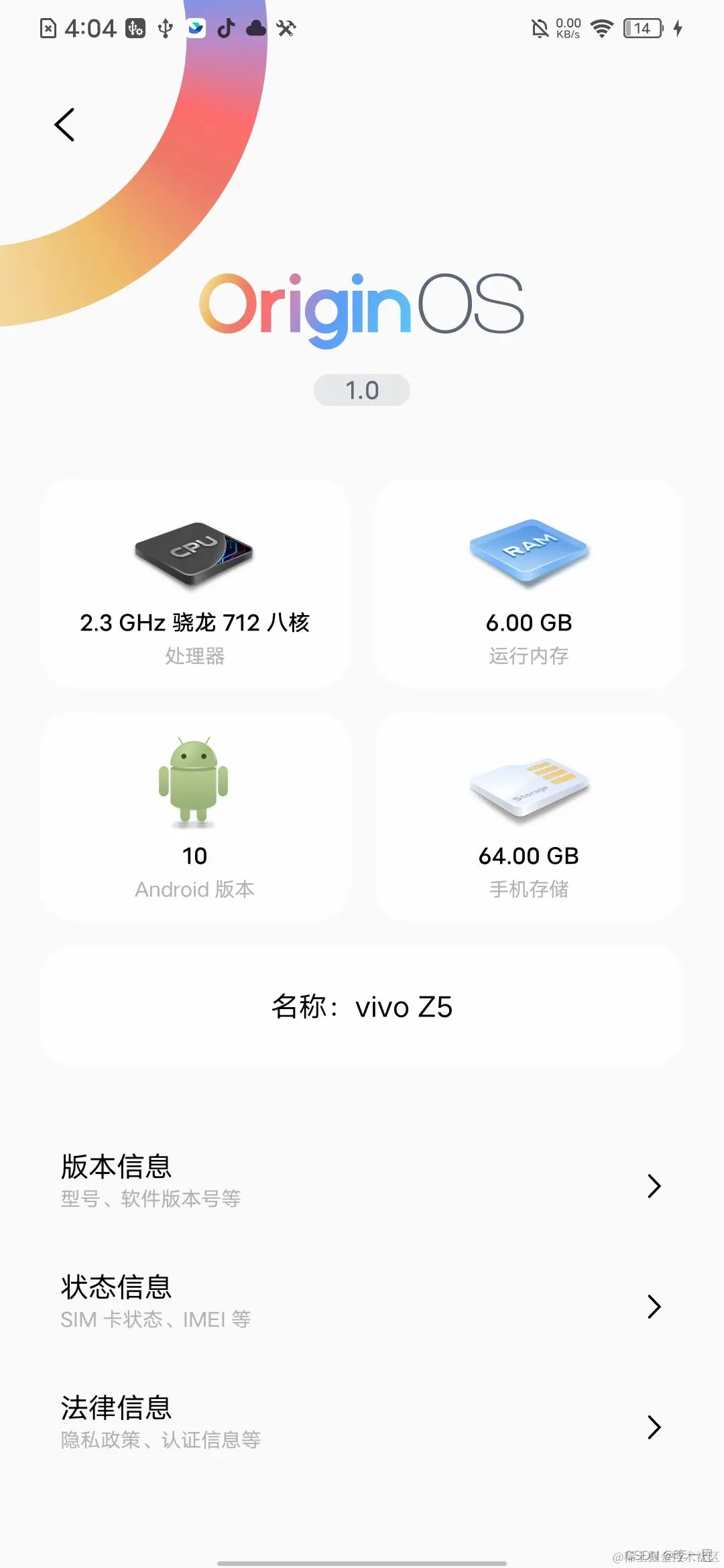Tap the SD card storage icon
Screen dimensions: 724x1568
coord(529,787)
